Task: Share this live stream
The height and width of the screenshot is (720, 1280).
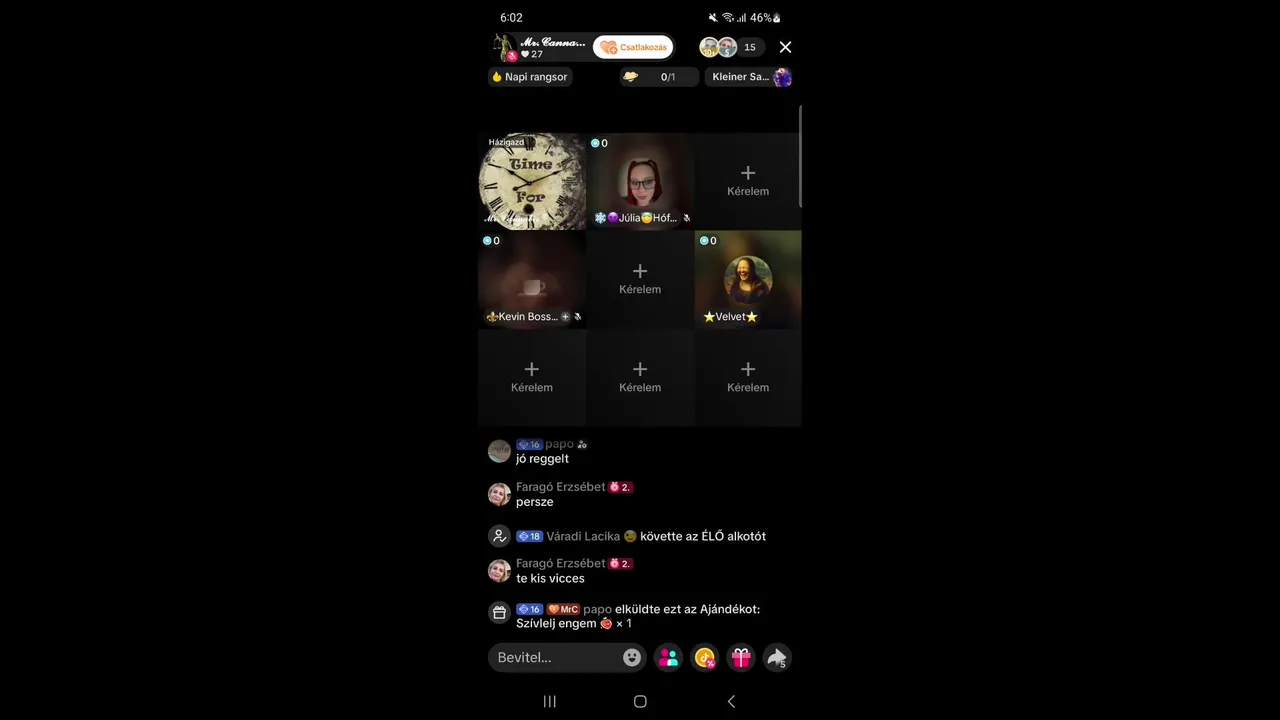Action: click(777, 657)
